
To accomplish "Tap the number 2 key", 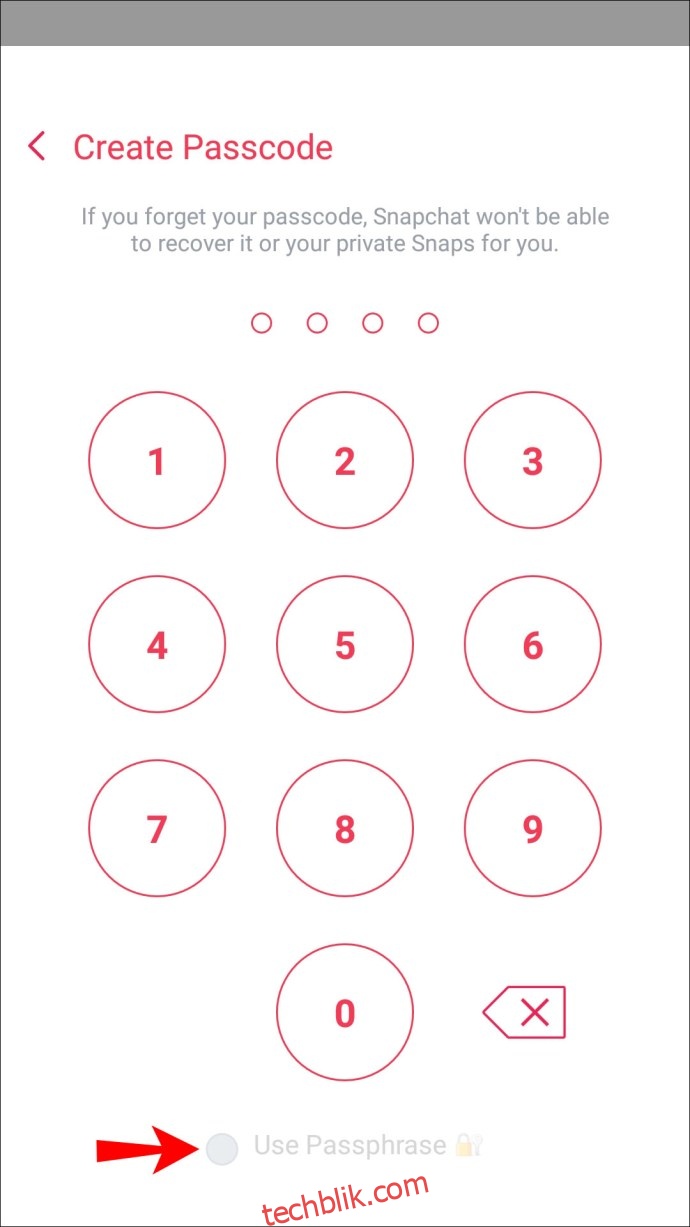I will [x=345, y=461].
